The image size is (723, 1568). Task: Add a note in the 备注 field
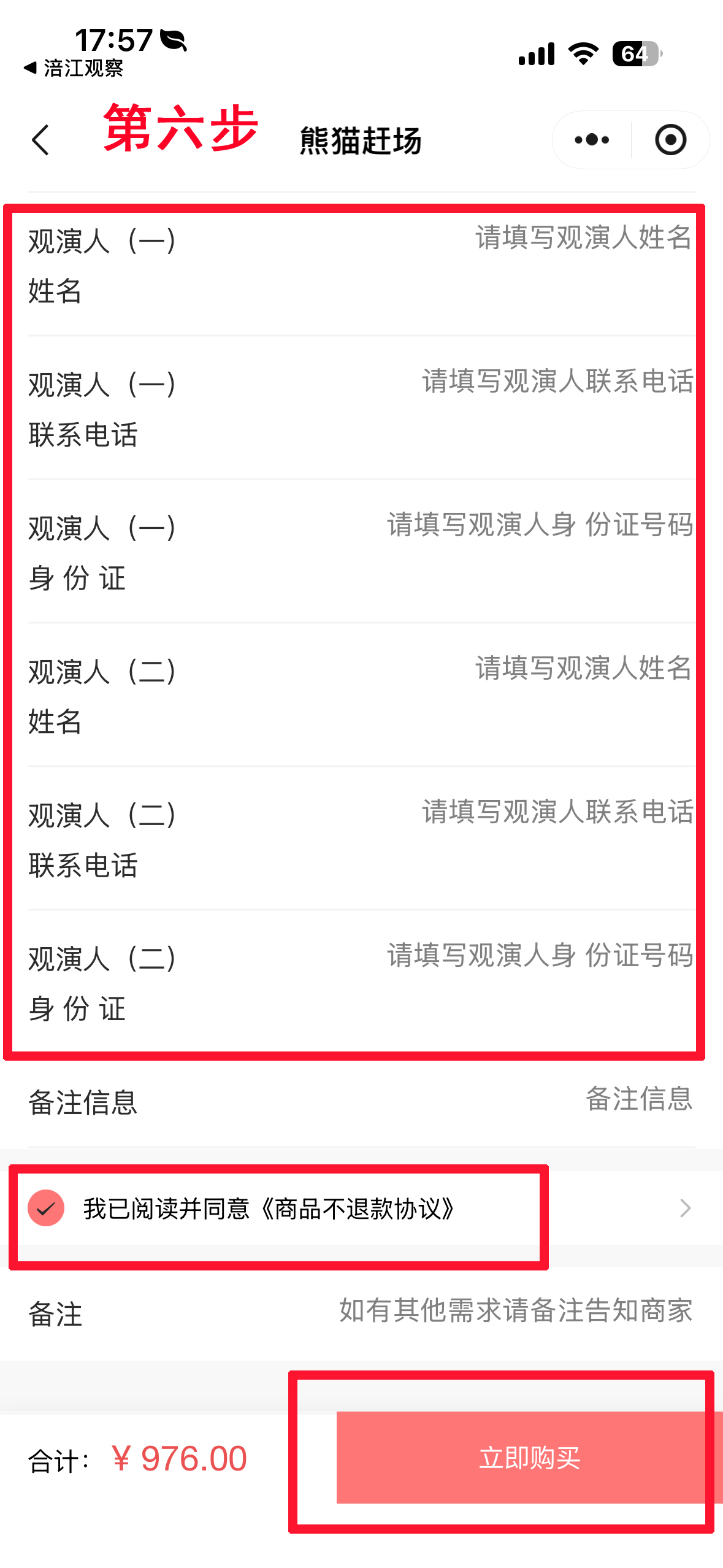[515, 1311]
